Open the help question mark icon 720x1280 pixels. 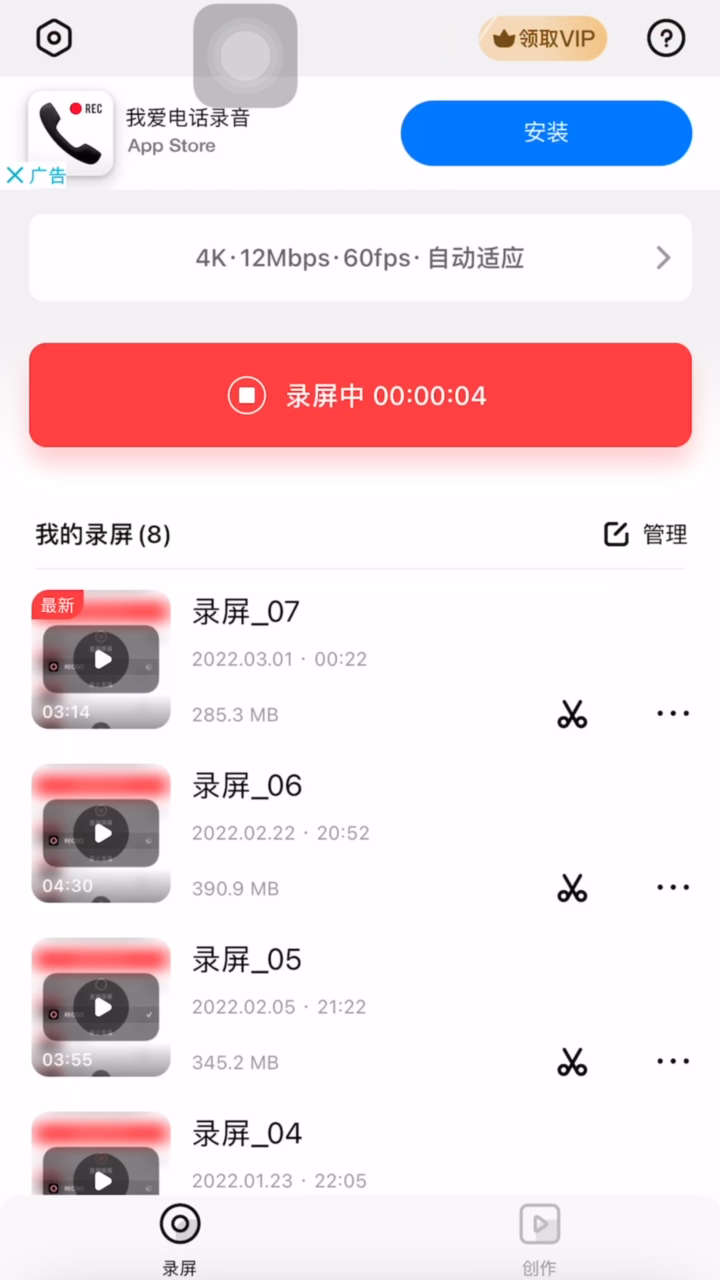click(666, 39)
